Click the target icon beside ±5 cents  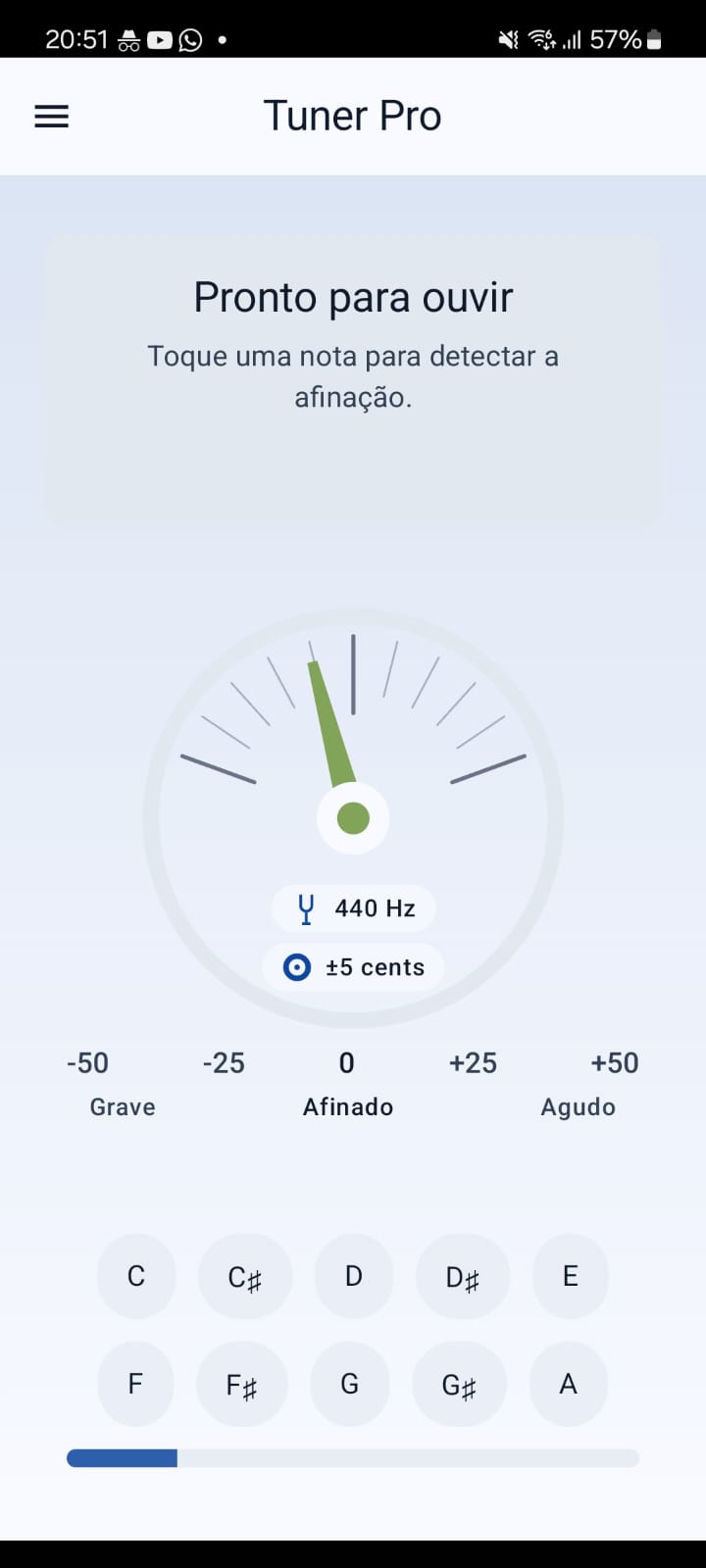tap(296, 967)
